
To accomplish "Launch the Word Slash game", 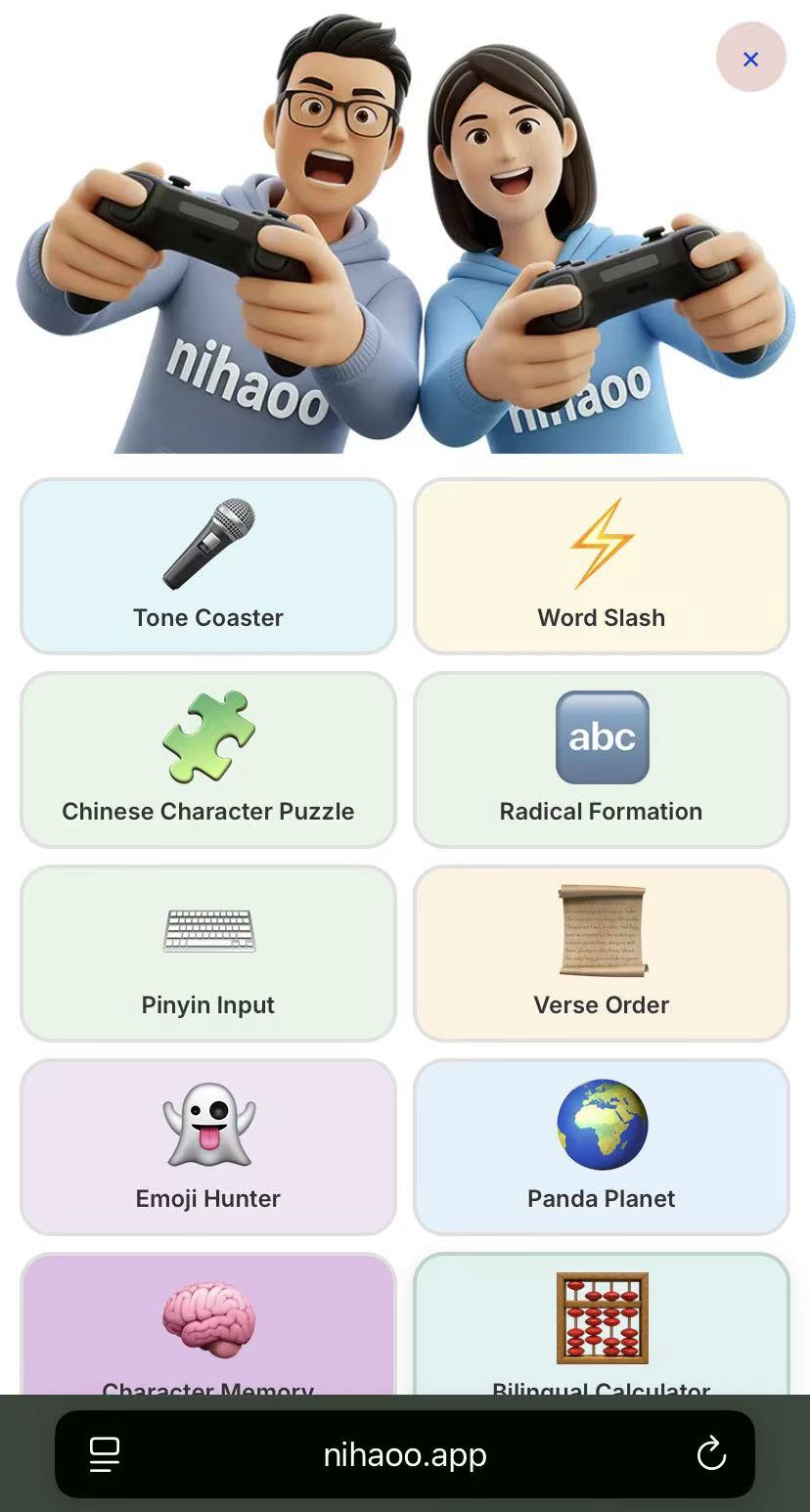I will point(601,565).
